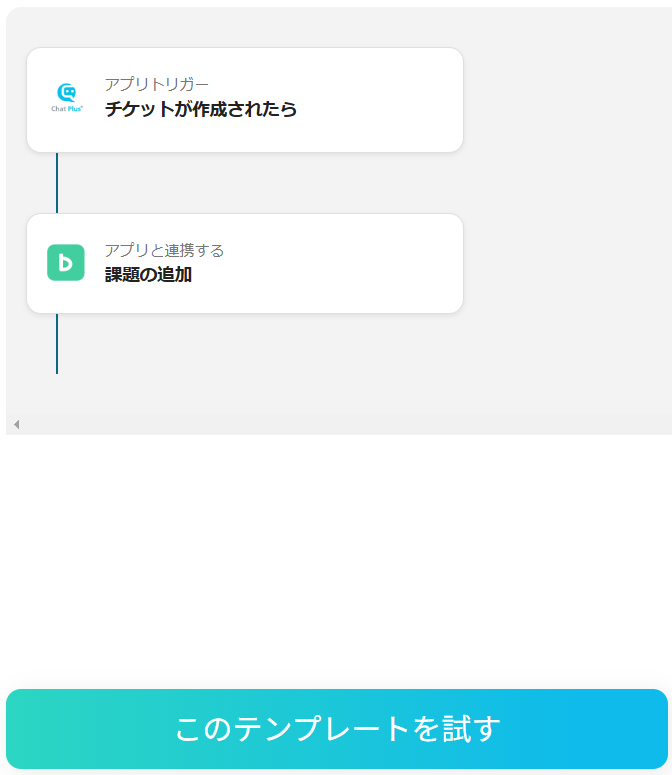
Task: Tap the このテンプレートを試す button
Action: [x=336, y=729]
